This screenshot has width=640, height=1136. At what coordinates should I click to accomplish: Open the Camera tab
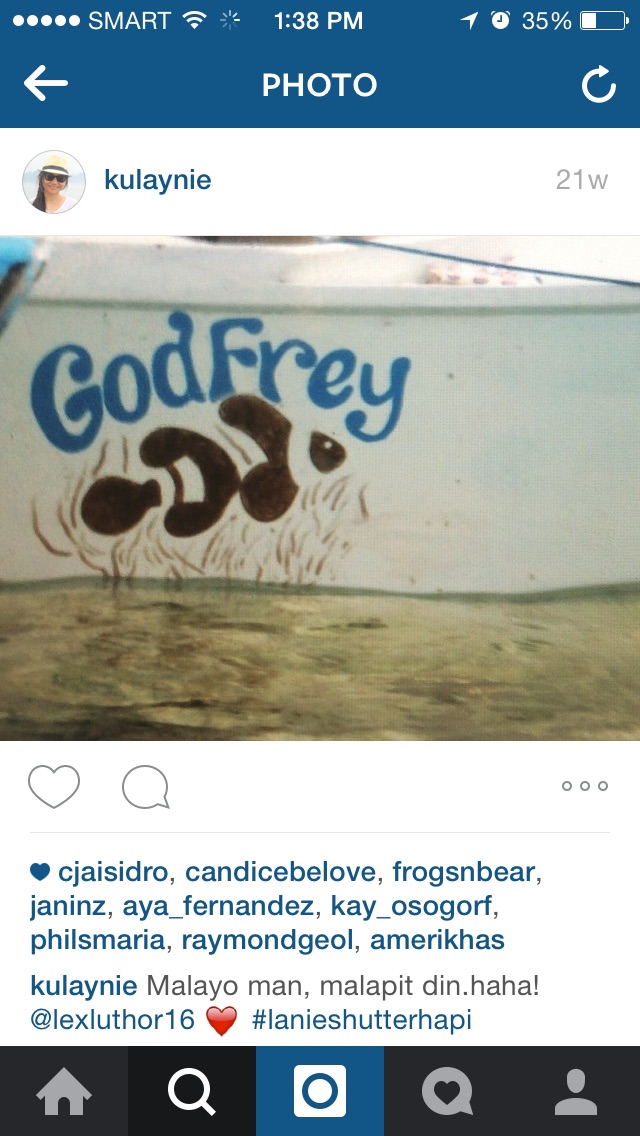(x=320, y=1091)
